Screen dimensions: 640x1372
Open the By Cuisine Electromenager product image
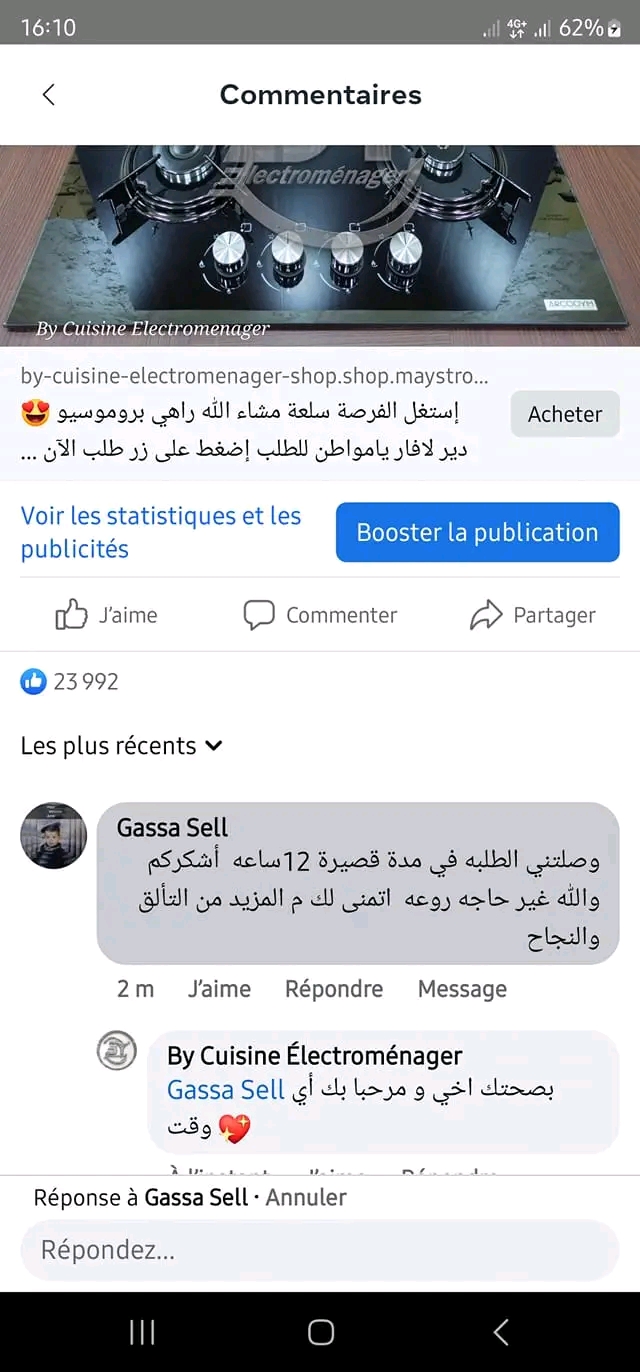(320, 245)
